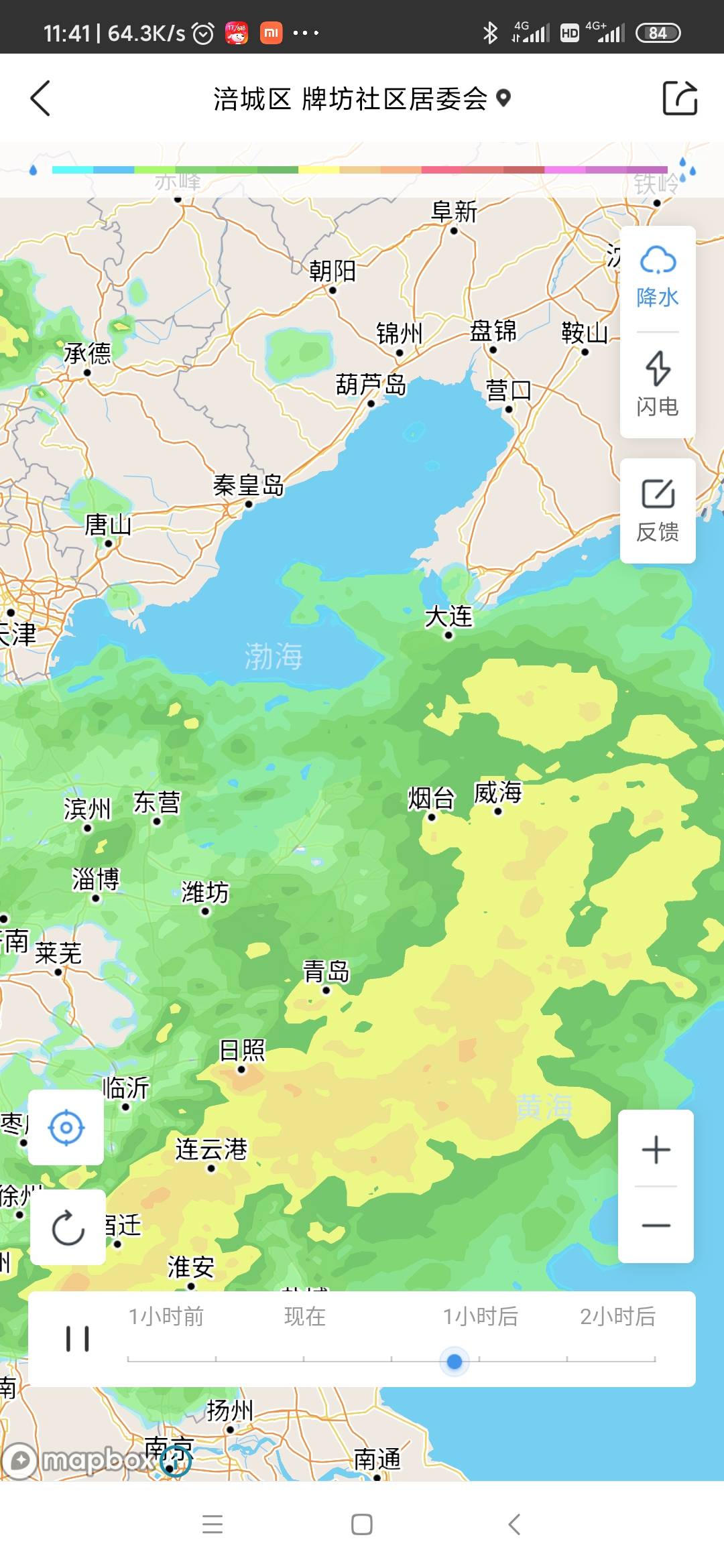
Task: Tap the blue timeline slider handle
Action: 454,1362
